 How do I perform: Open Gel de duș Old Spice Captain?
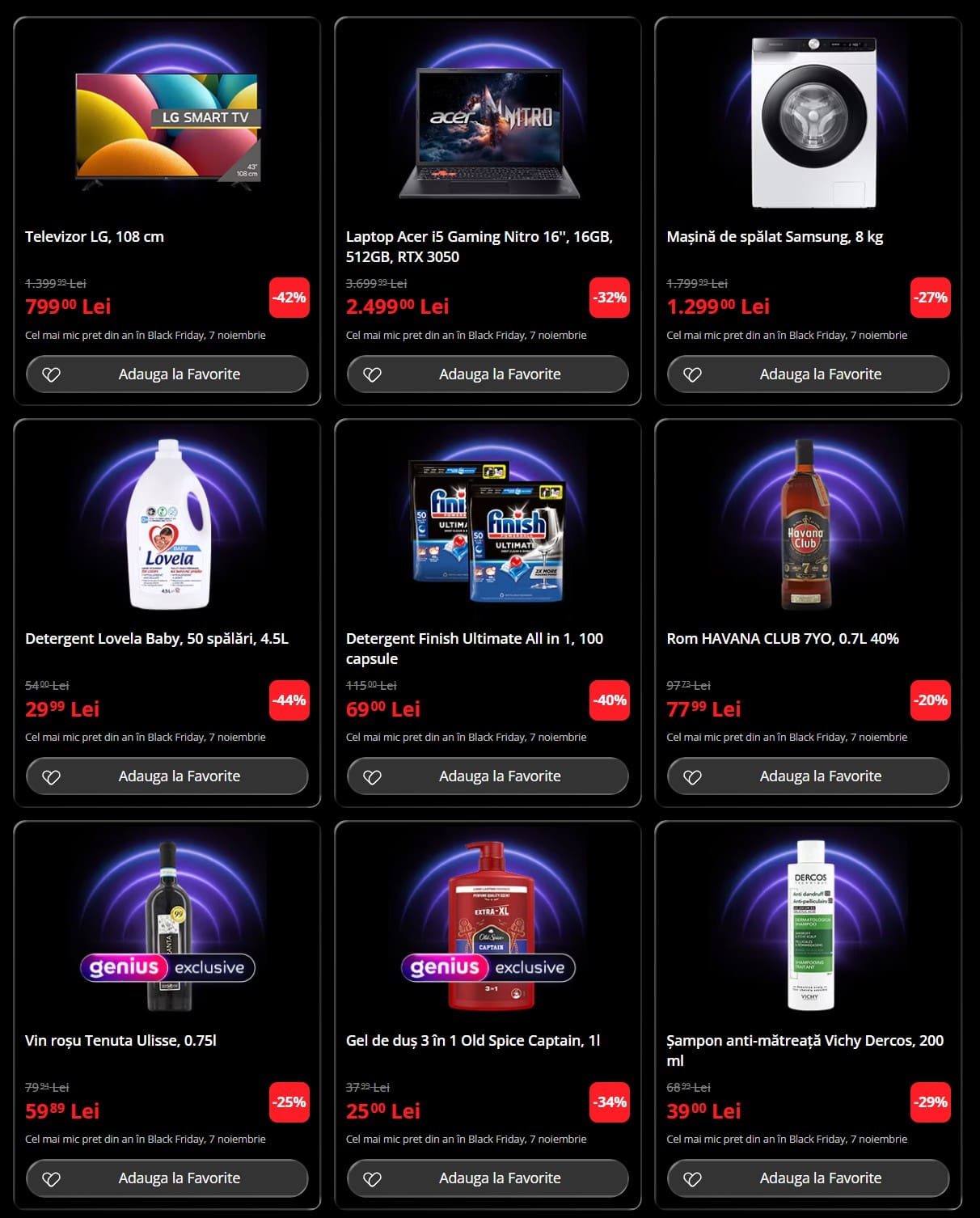point(472,1041)
